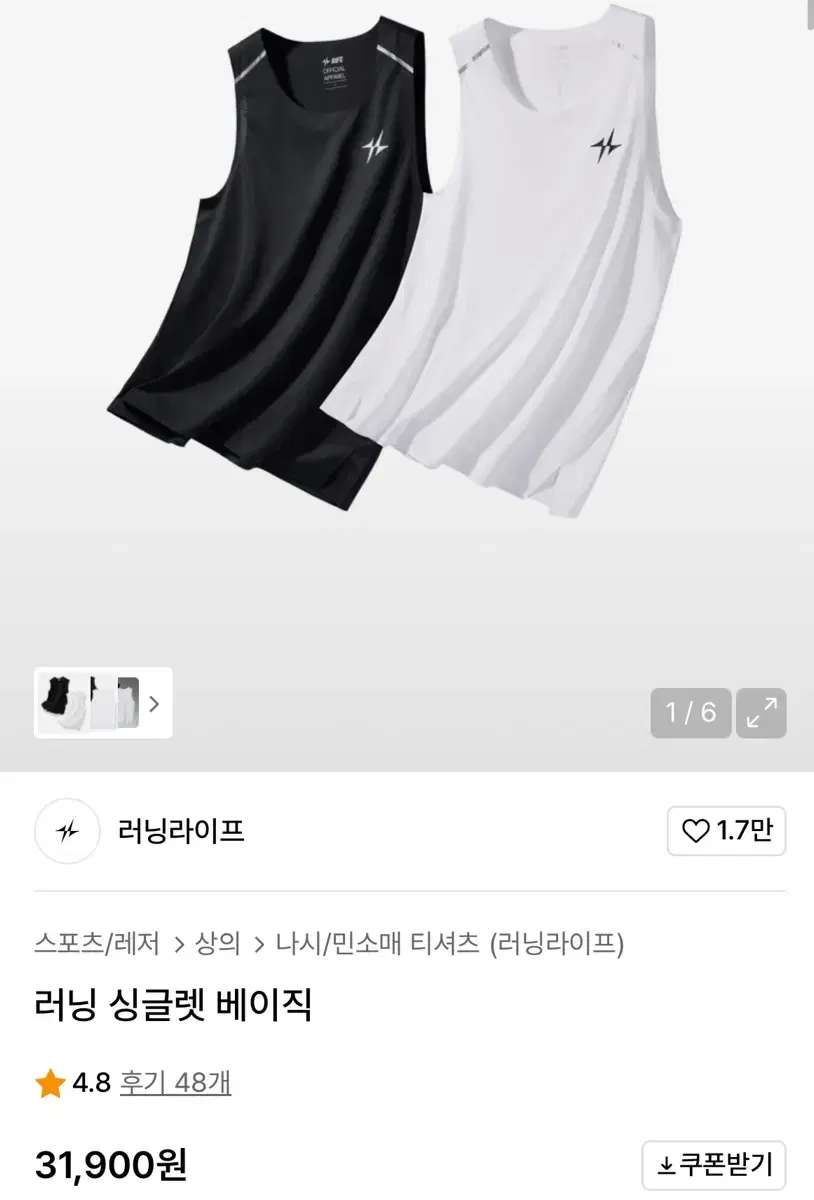Open the fullscreen image view icon
The width and height of the screenshot is (814, 1200).
tap(763, 714)
